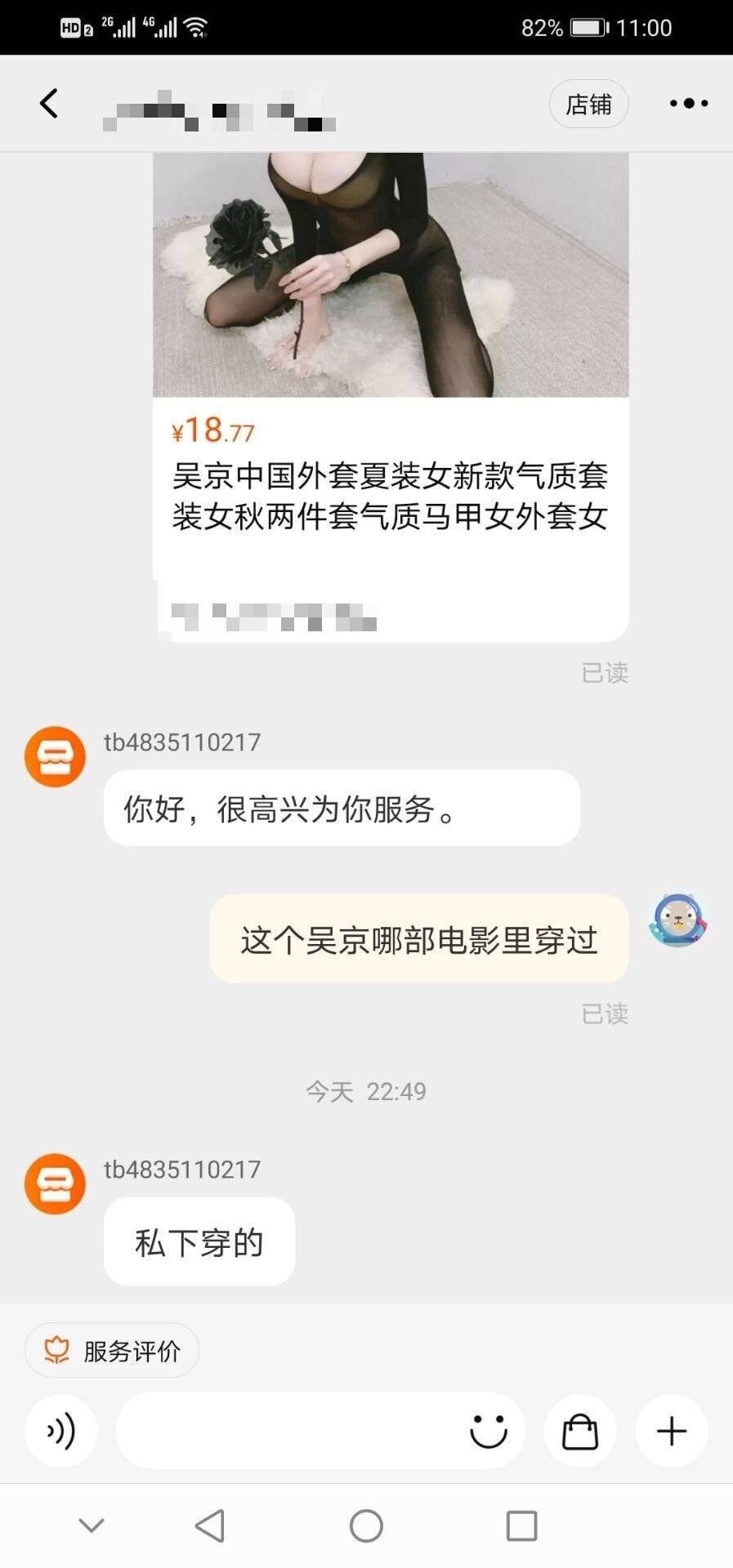Screen dimensions: 733x1568
Task: Tap the plus icon to add attachments
Action: pos(671,1431)
